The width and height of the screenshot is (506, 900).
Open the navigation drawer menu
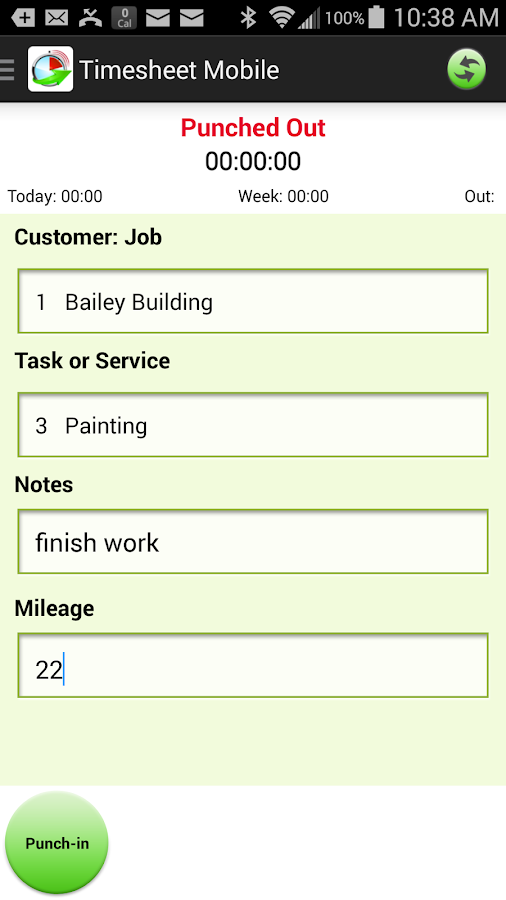coord(7,69)
